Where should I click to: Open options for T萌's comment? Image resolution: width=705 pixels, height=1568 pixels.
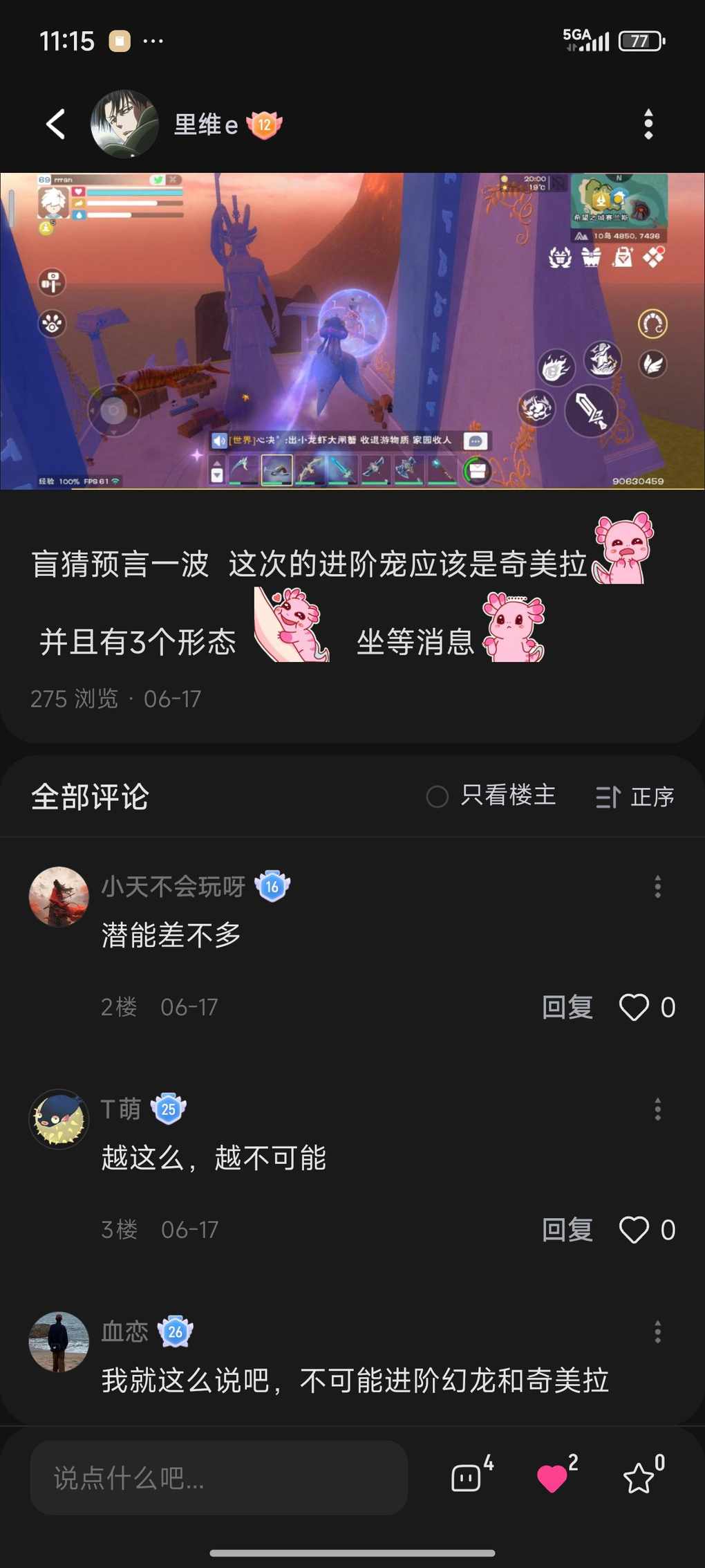pyautogui.click(x=657, y=1109)
